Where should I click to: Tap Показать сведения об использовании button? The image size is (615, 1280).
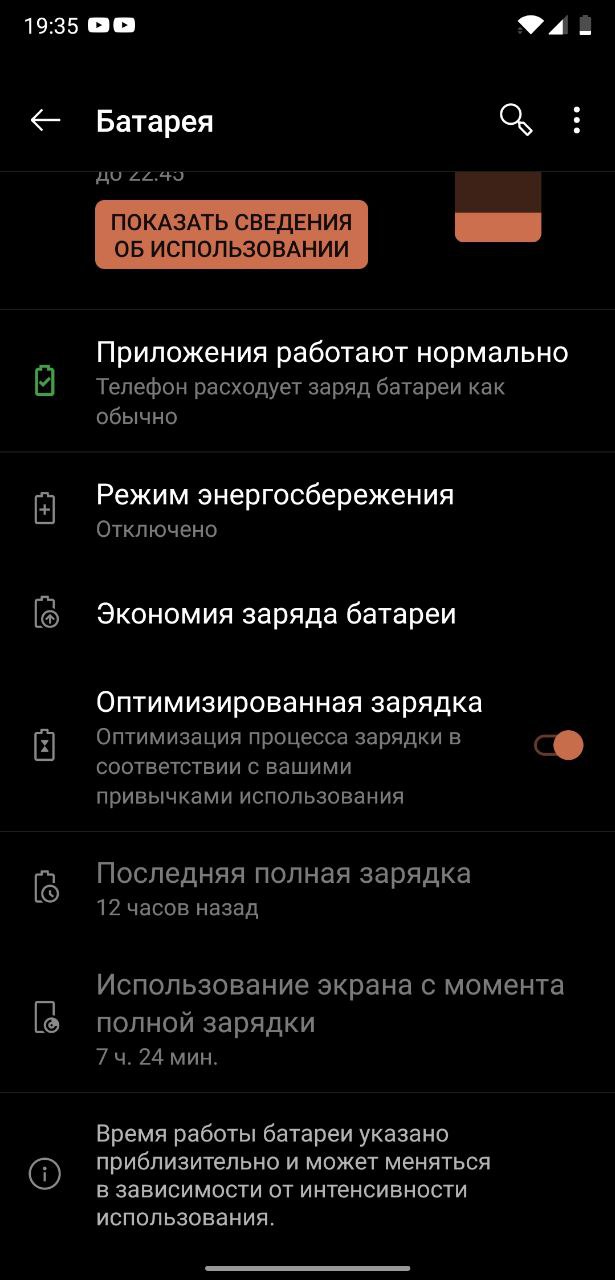(231, 235)
